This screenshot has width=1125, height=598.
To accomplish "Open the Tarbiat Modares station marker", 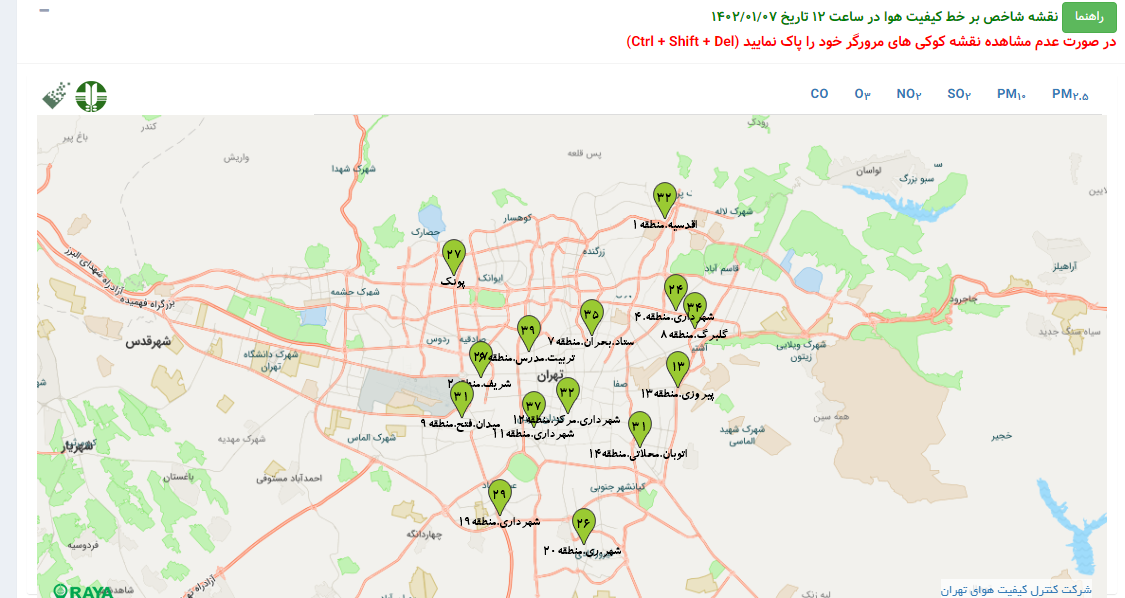I will click(529, 330).
